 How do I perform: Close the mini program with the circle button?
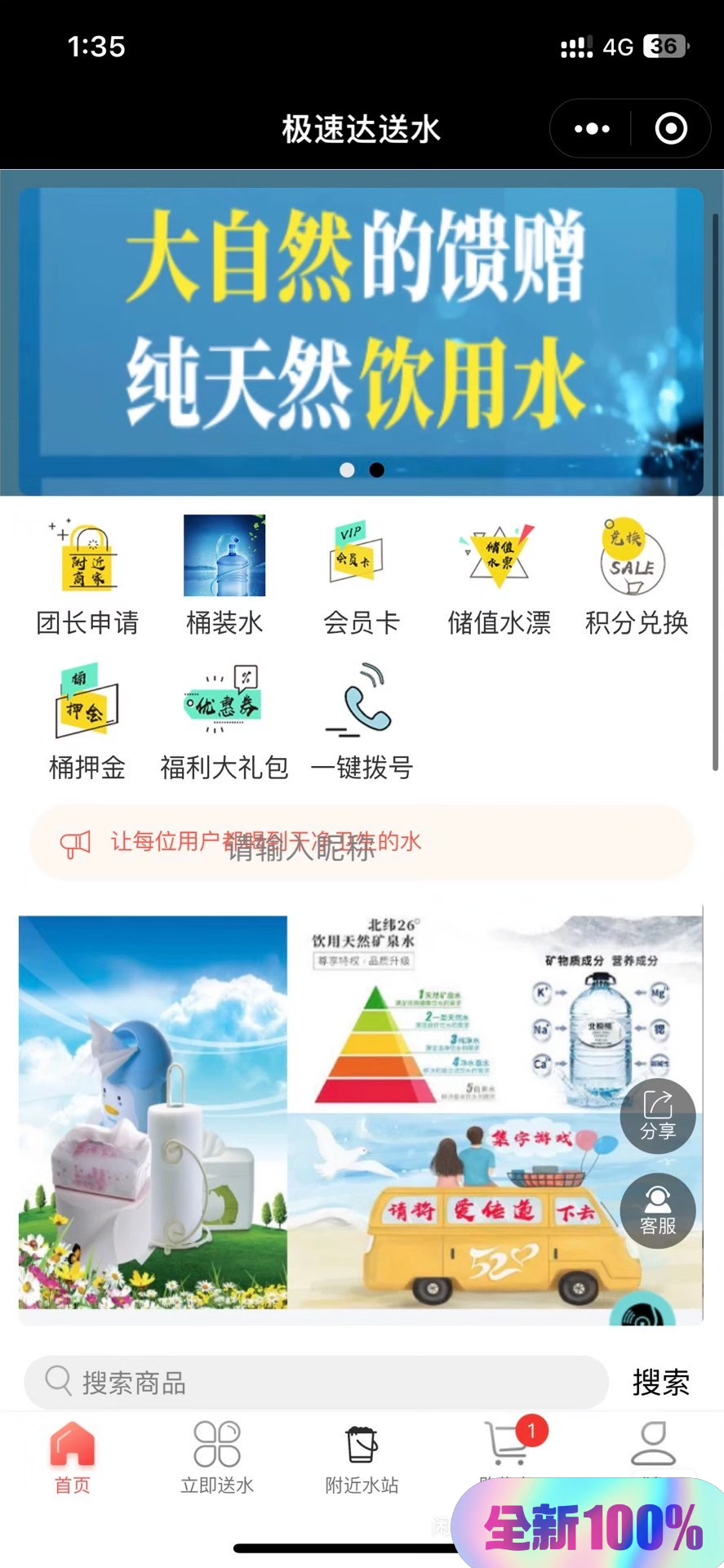[x=671, y=129]
